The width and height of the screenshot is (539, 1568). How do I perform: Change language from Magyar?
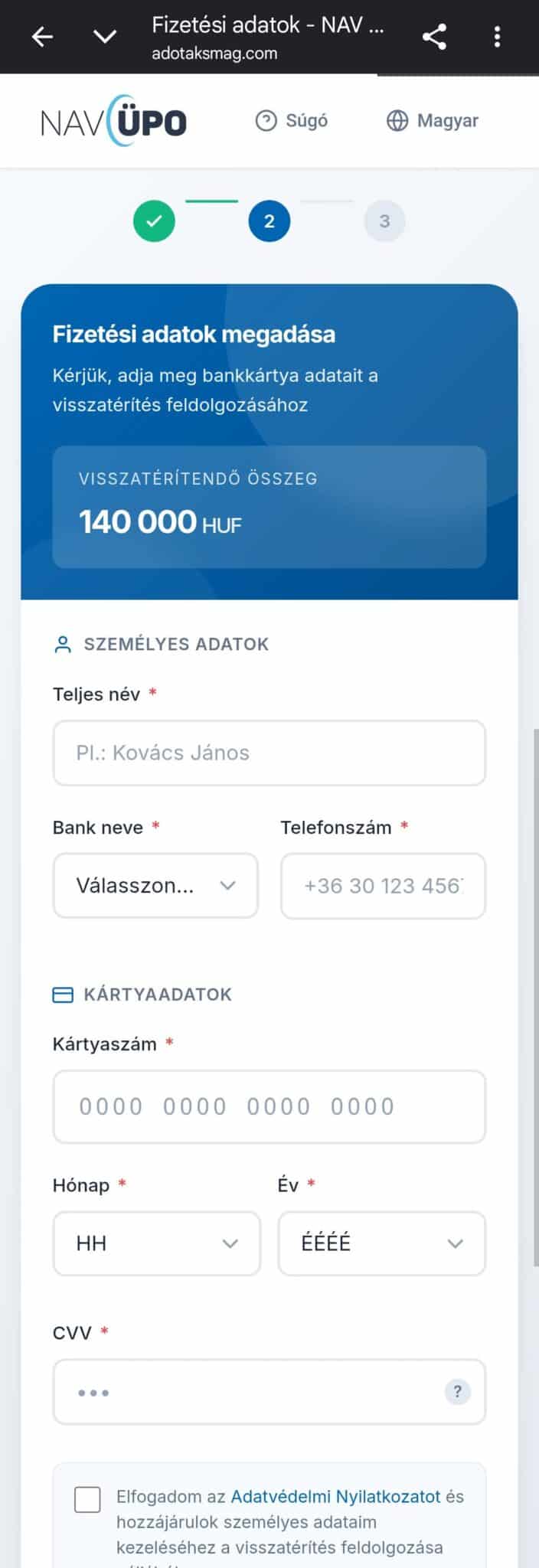click(433, 121)
